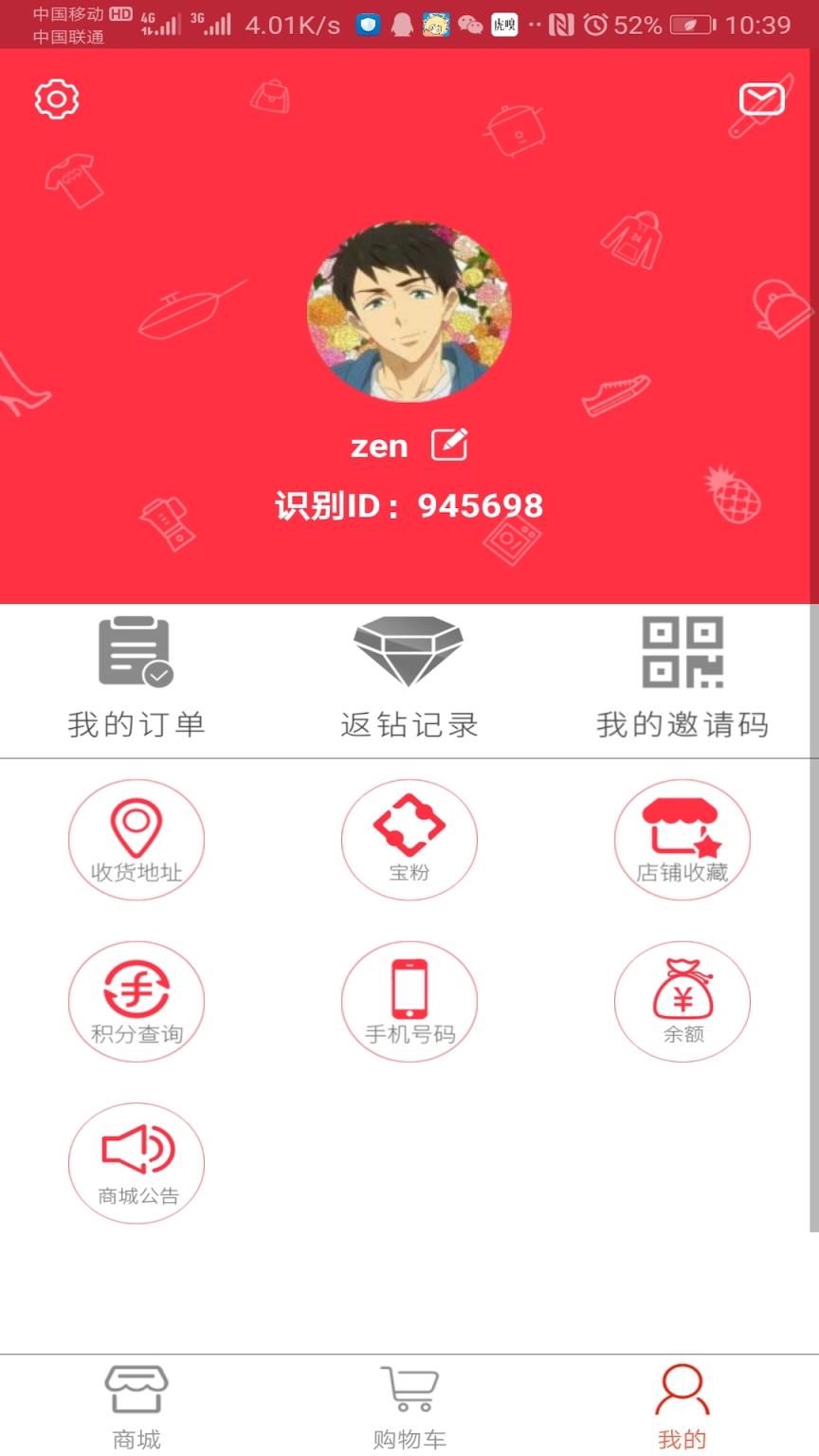This screenshot has height=1456, width=819.
Task: Open 收货地址 shipping address
Action: 136,840
